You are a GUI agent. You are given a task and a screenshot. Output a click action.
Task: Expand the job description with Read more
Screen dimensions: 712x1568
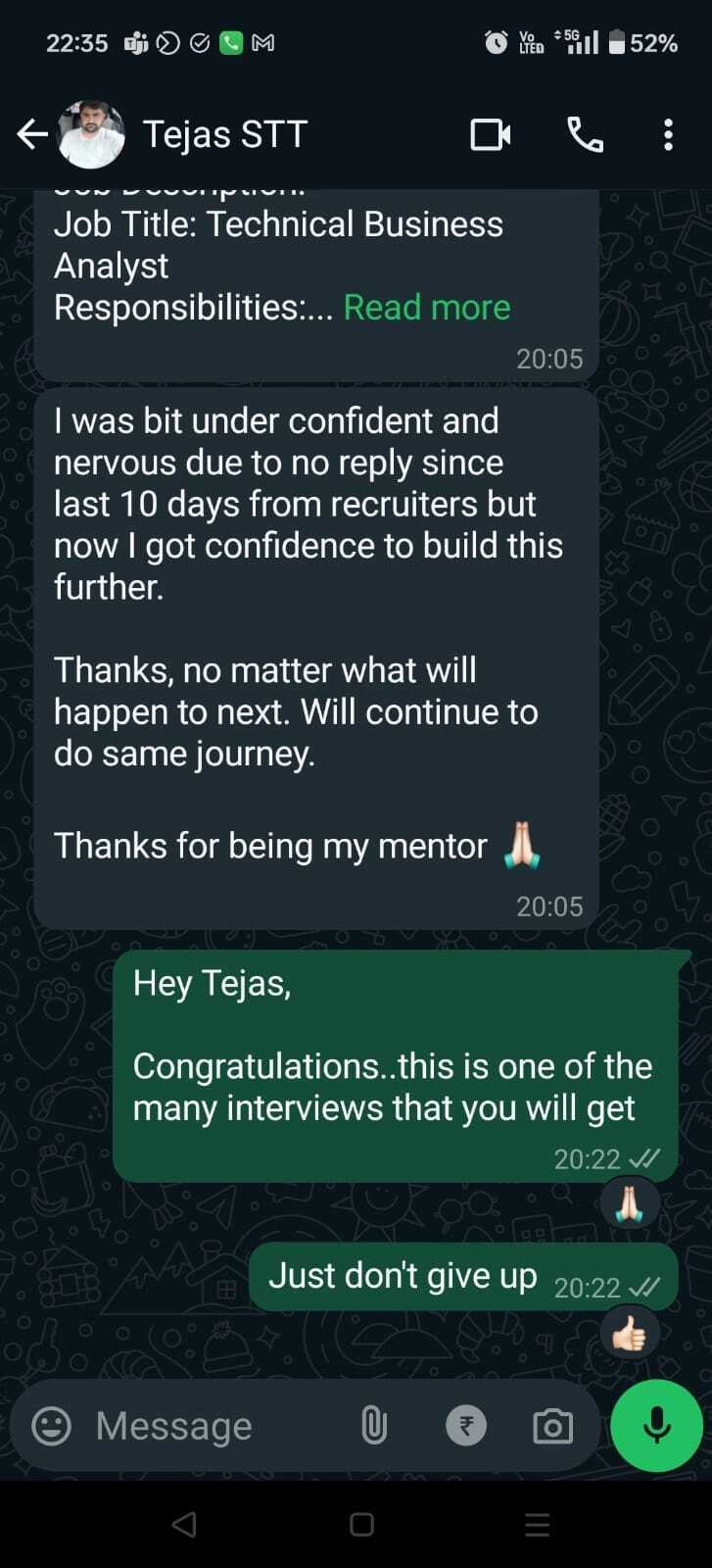[426, 307]
